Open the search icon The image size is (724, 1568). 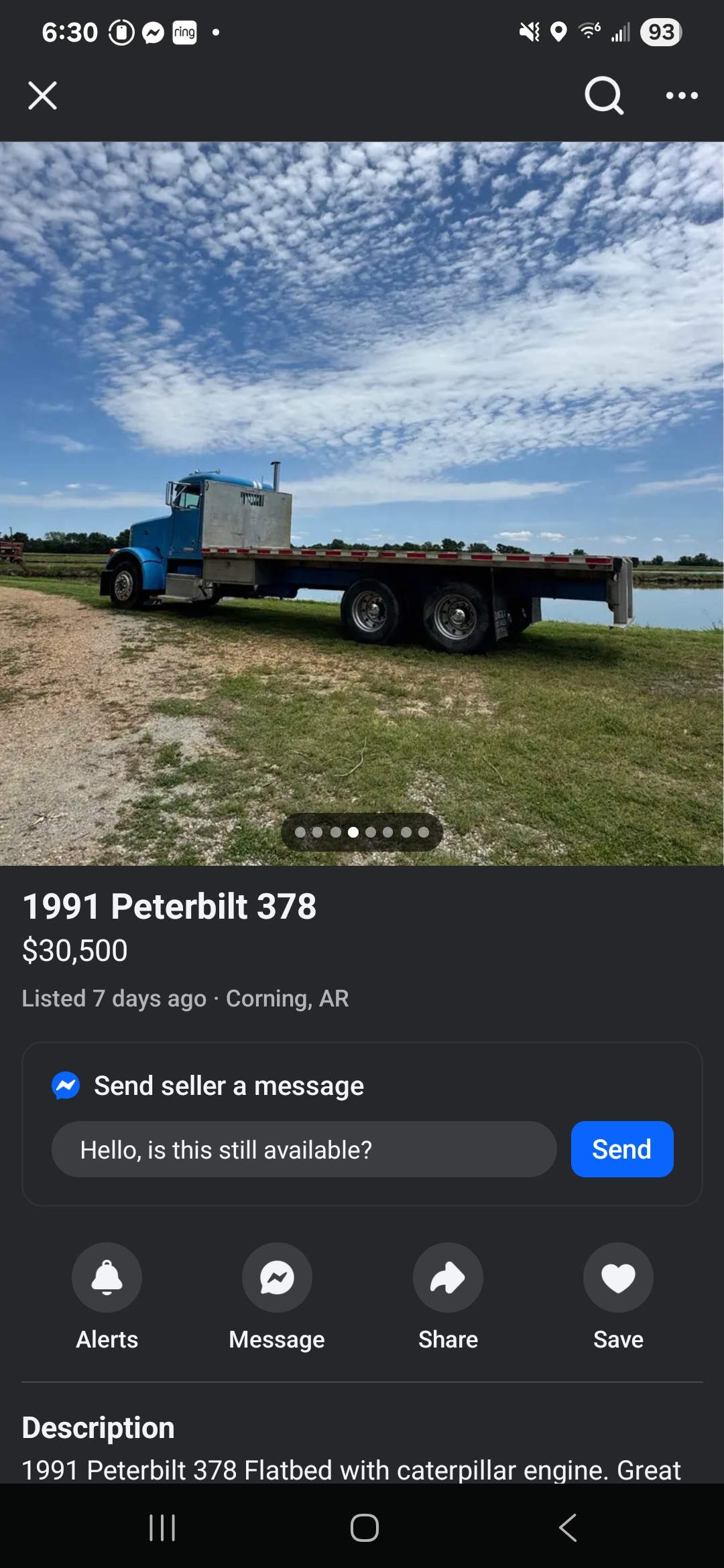click(x=604, y=96)
